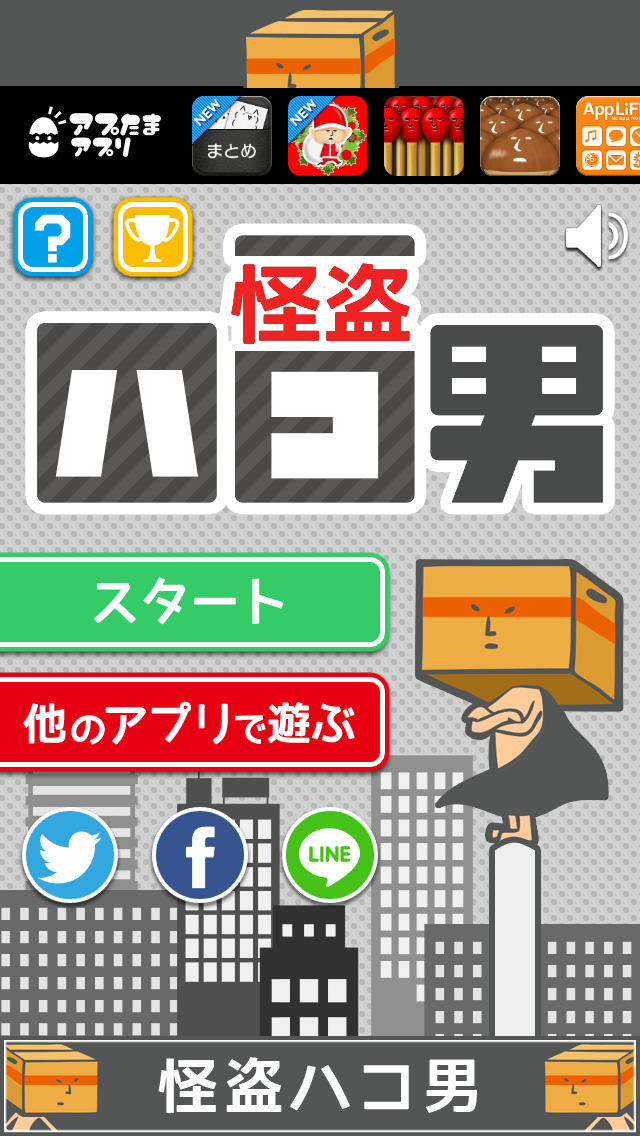Open the help question mark button

pos(53,237)
